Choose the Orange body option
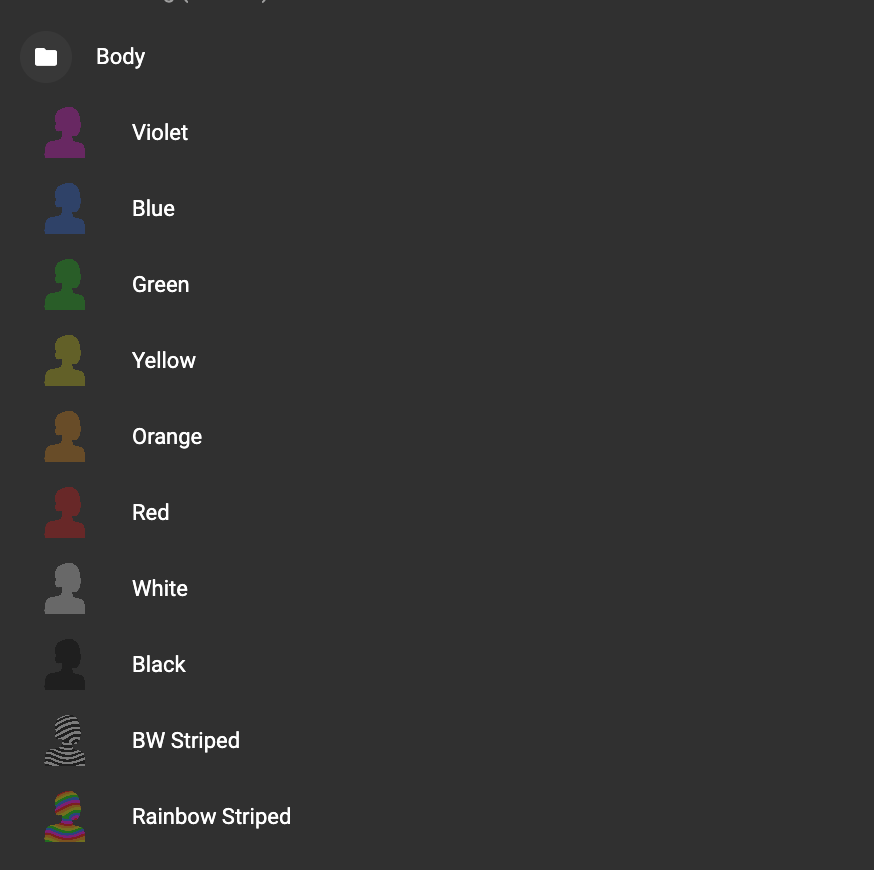The image size is (874, 870). coord(166,437)
